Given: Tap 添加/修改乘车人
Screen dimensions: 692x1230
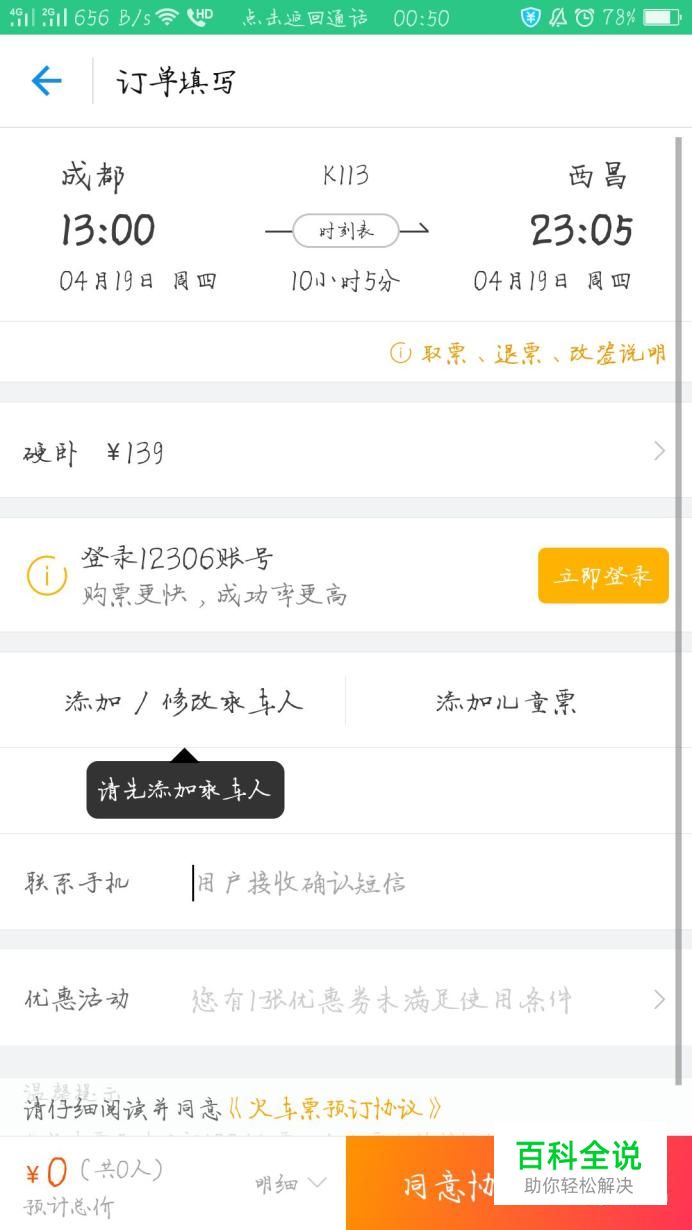Looking at the screenshot, I should click(x=183, y=701).
